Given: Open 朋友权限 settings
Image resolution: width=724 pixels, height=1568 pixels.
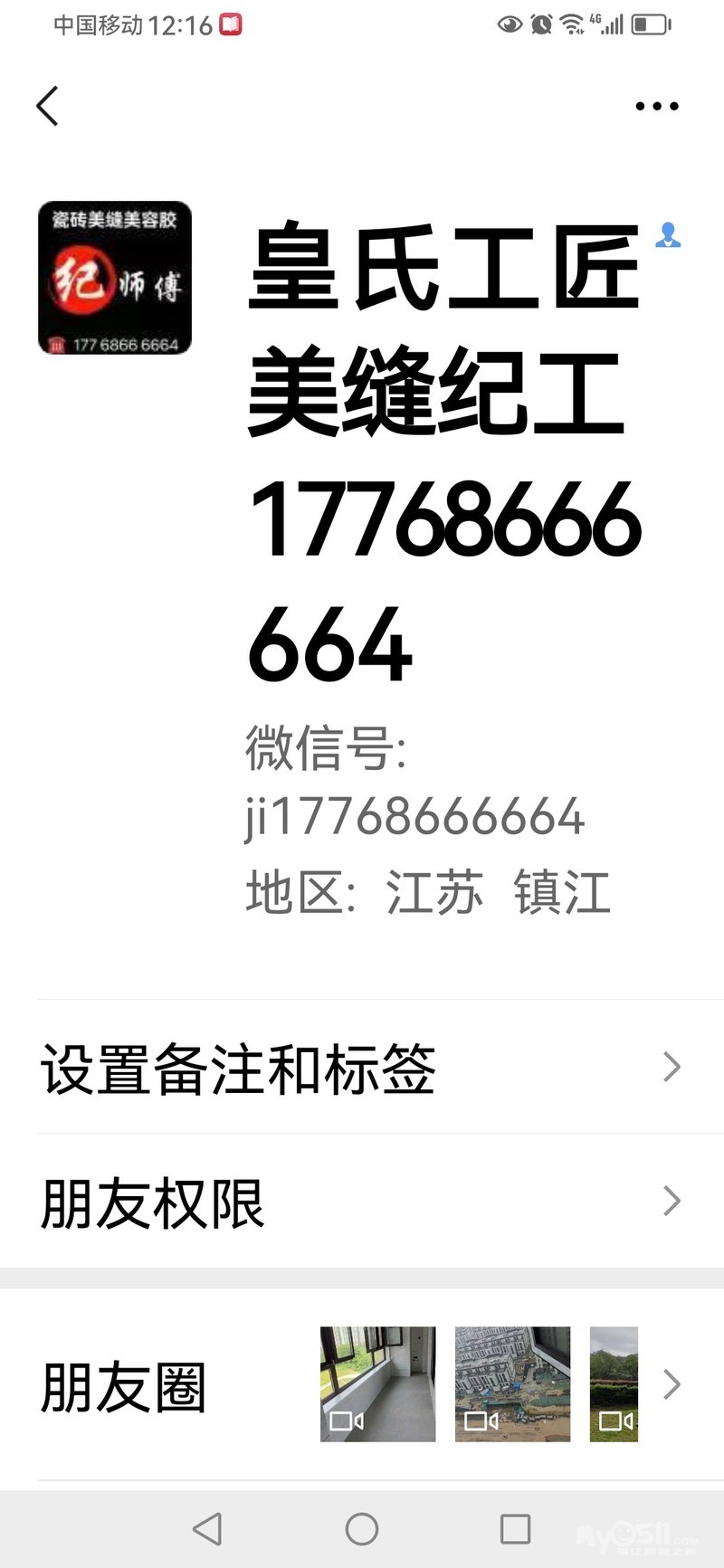Looking at the screenshot, I should click(362, 1202).
